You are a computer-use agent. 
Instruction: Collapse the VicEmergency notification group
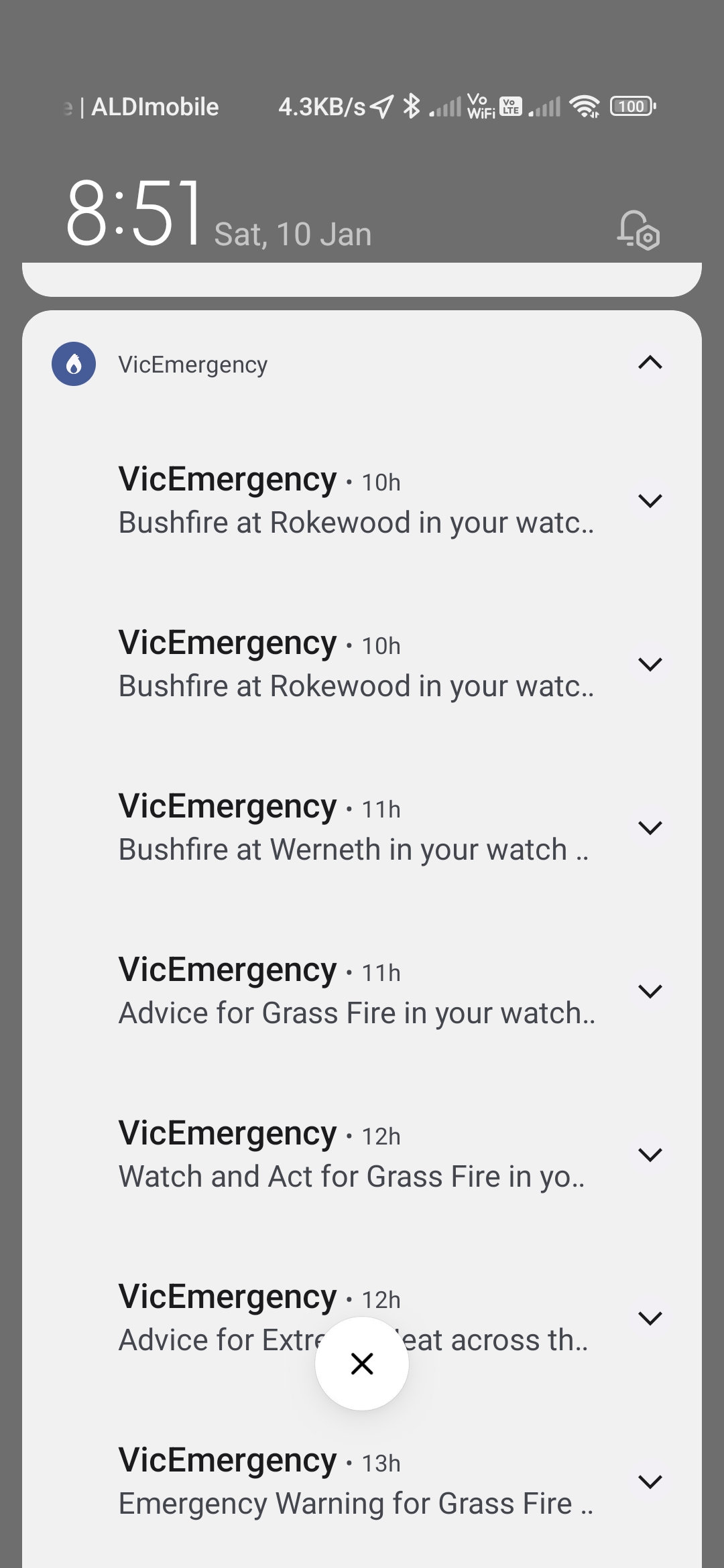650,363
